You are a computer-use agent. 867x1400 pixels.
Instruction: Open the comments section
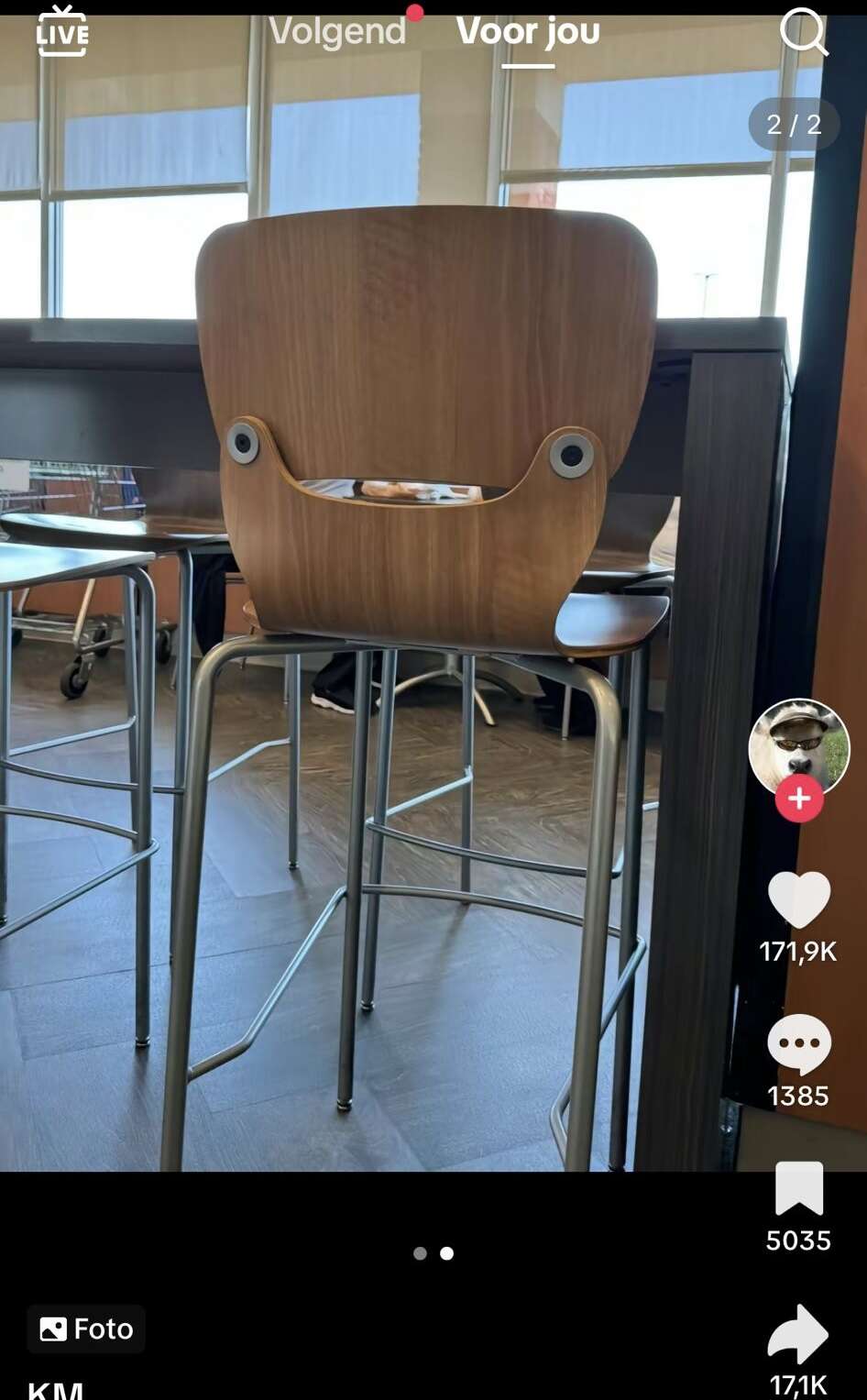(x=799, y=1044)
